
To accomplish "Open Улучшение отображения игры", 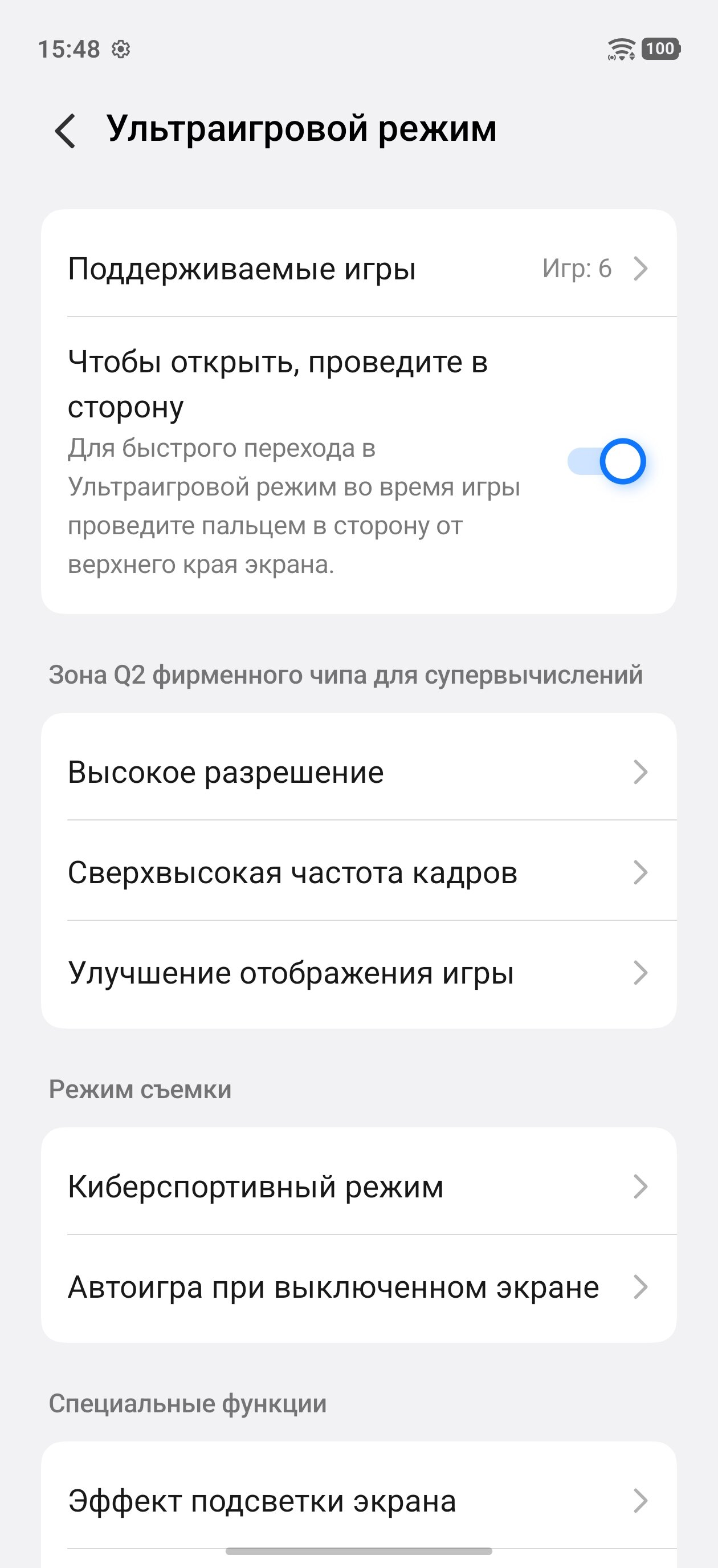I will coord(358,973).
